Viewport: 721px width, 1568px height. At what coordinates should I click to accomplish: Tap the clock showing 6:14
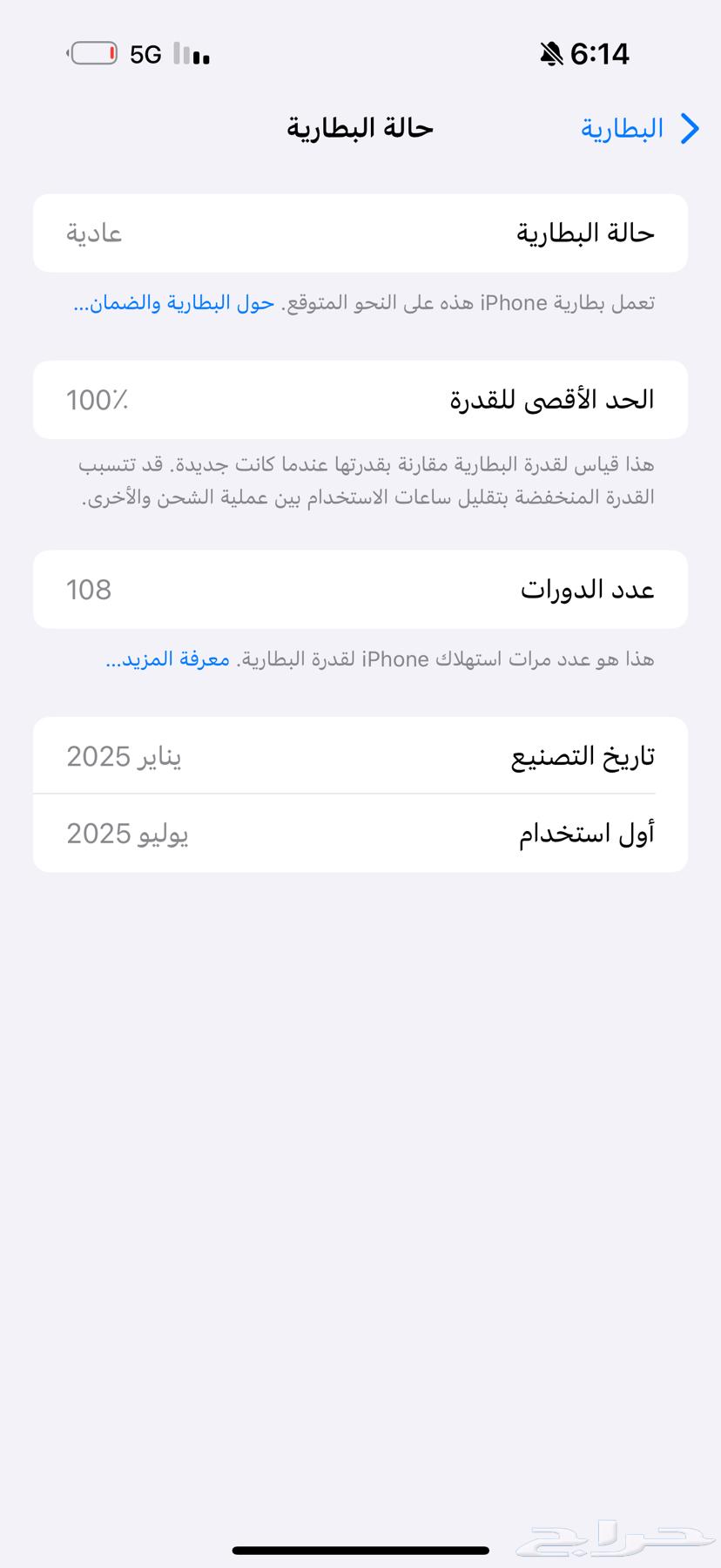pyautogui.click(x=603, y=54)
